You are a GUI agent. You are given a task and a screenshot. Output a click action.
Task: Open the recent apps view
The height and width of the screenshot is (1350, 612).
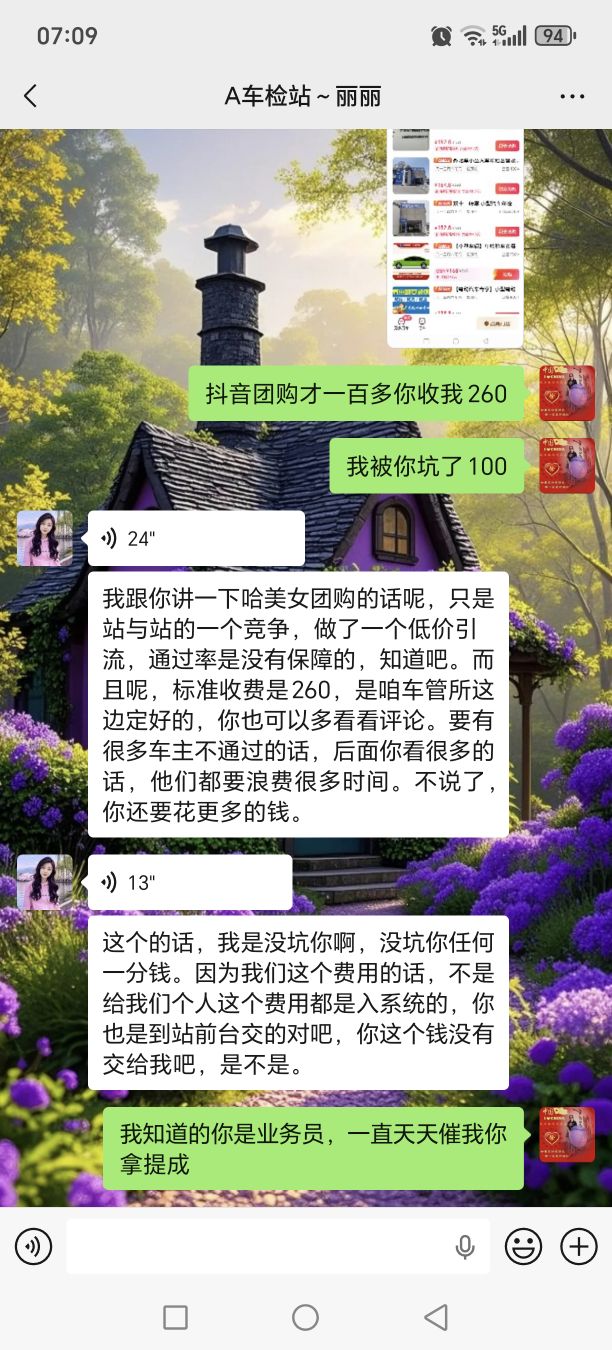click(175, 1318)
